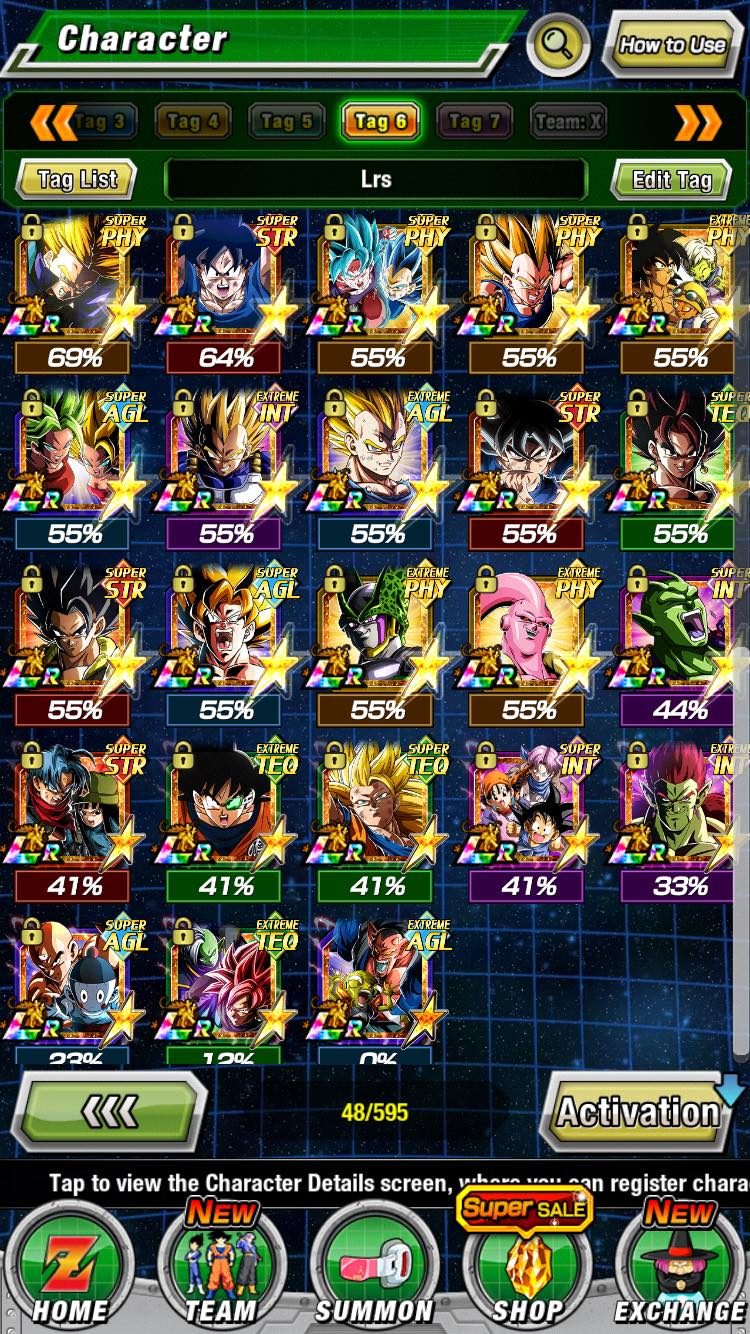Open the magnifier search icon
The height and width of the screenshot is (1334, 750).
(x=558, y=45)
